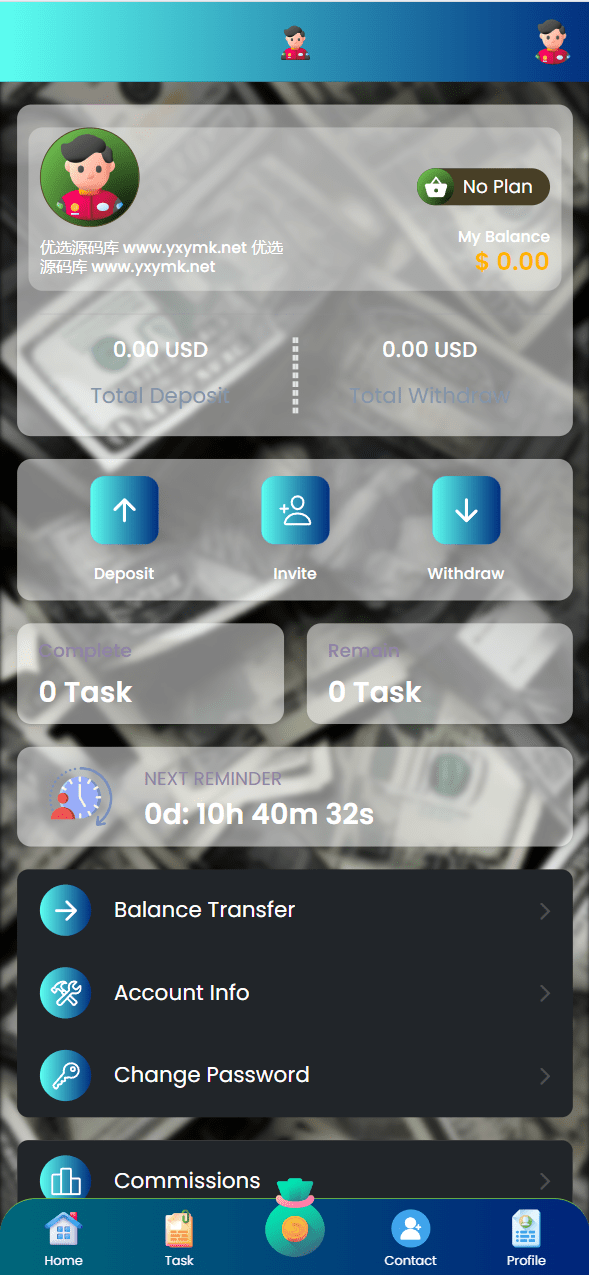589x1275 pixels.
Task: Switch to the Task tab
Action: click(x=179, y=1239)
